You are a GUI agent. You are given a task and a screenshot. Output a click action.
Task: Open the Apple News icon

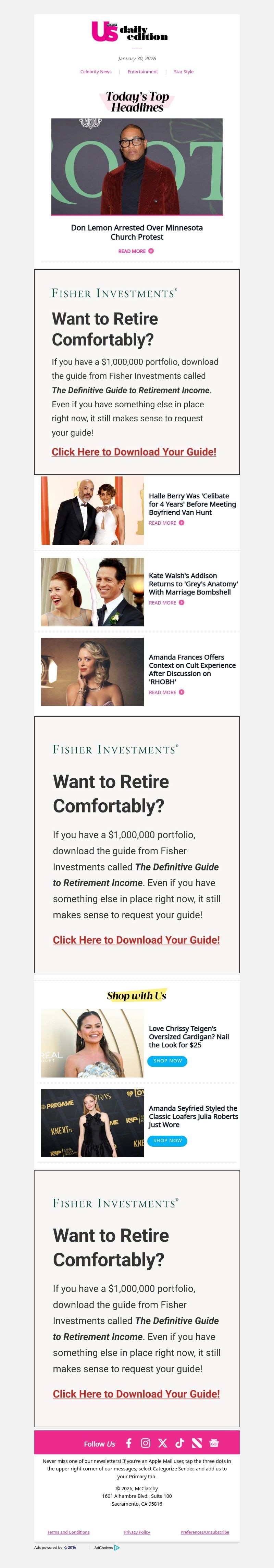pyautogui.click(x=197, y=1443)
